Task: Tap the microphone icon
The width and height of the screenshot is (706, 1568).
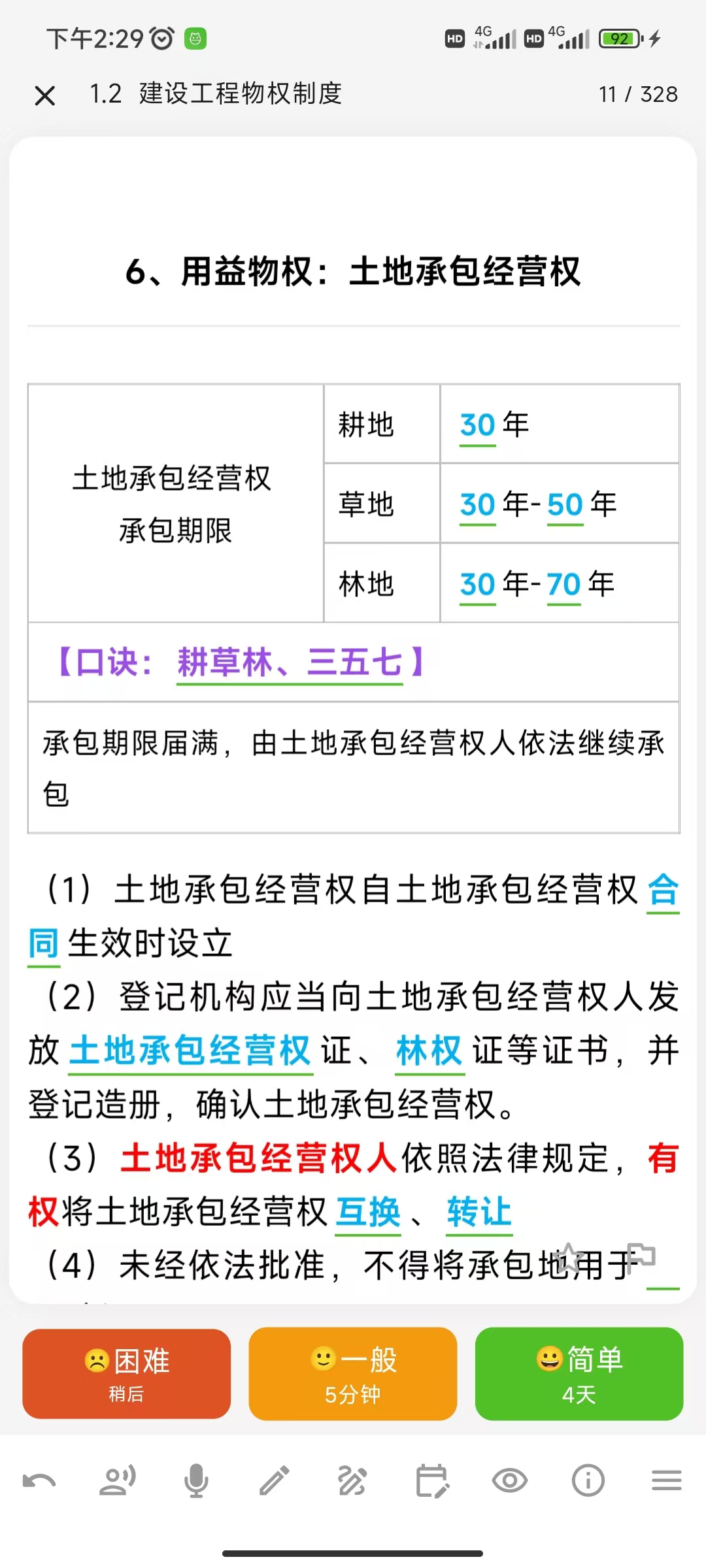Action: click(196, 1481)
